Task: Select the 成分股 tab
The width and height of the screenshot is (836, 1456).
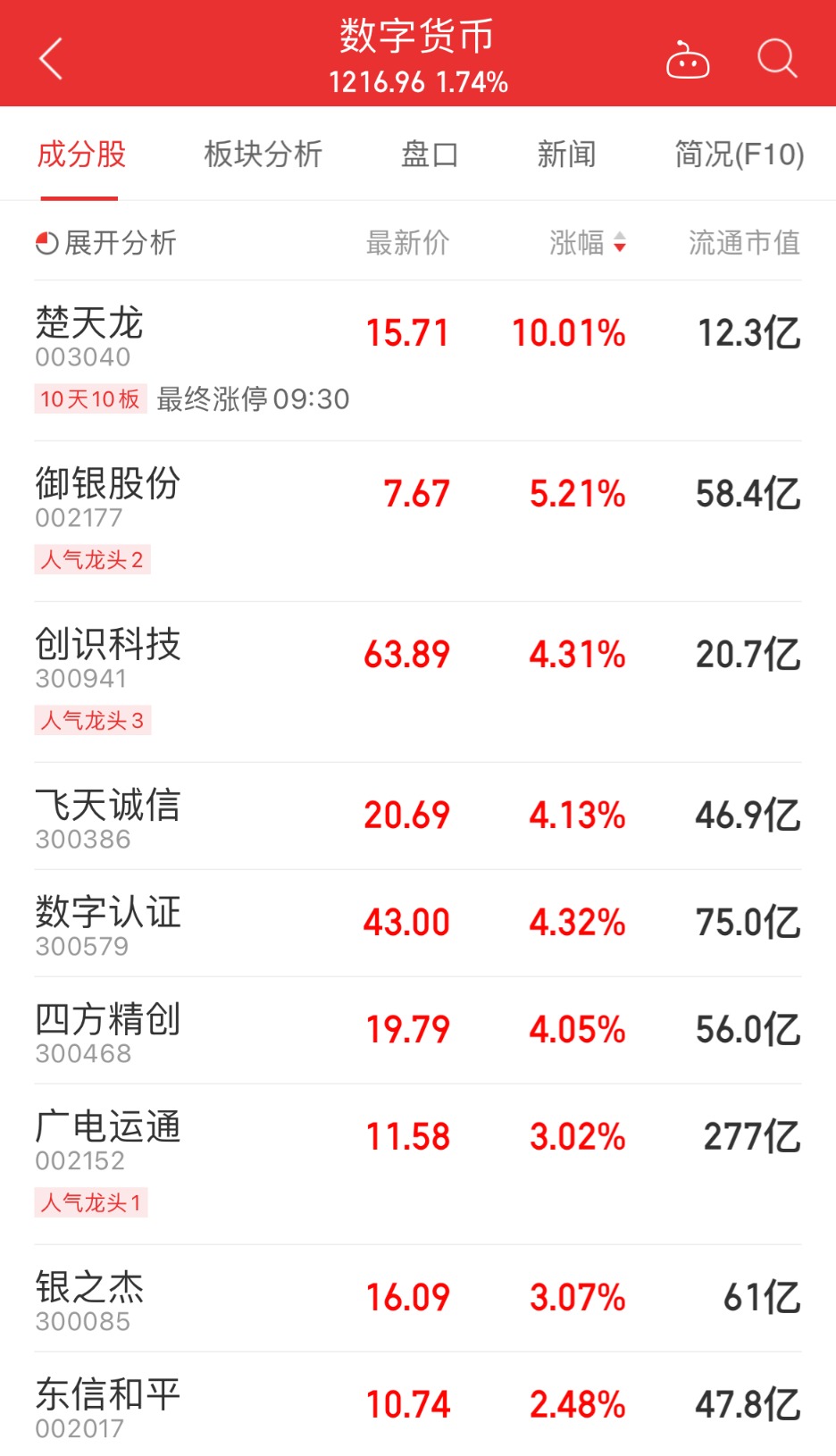Action: (81, 154)
